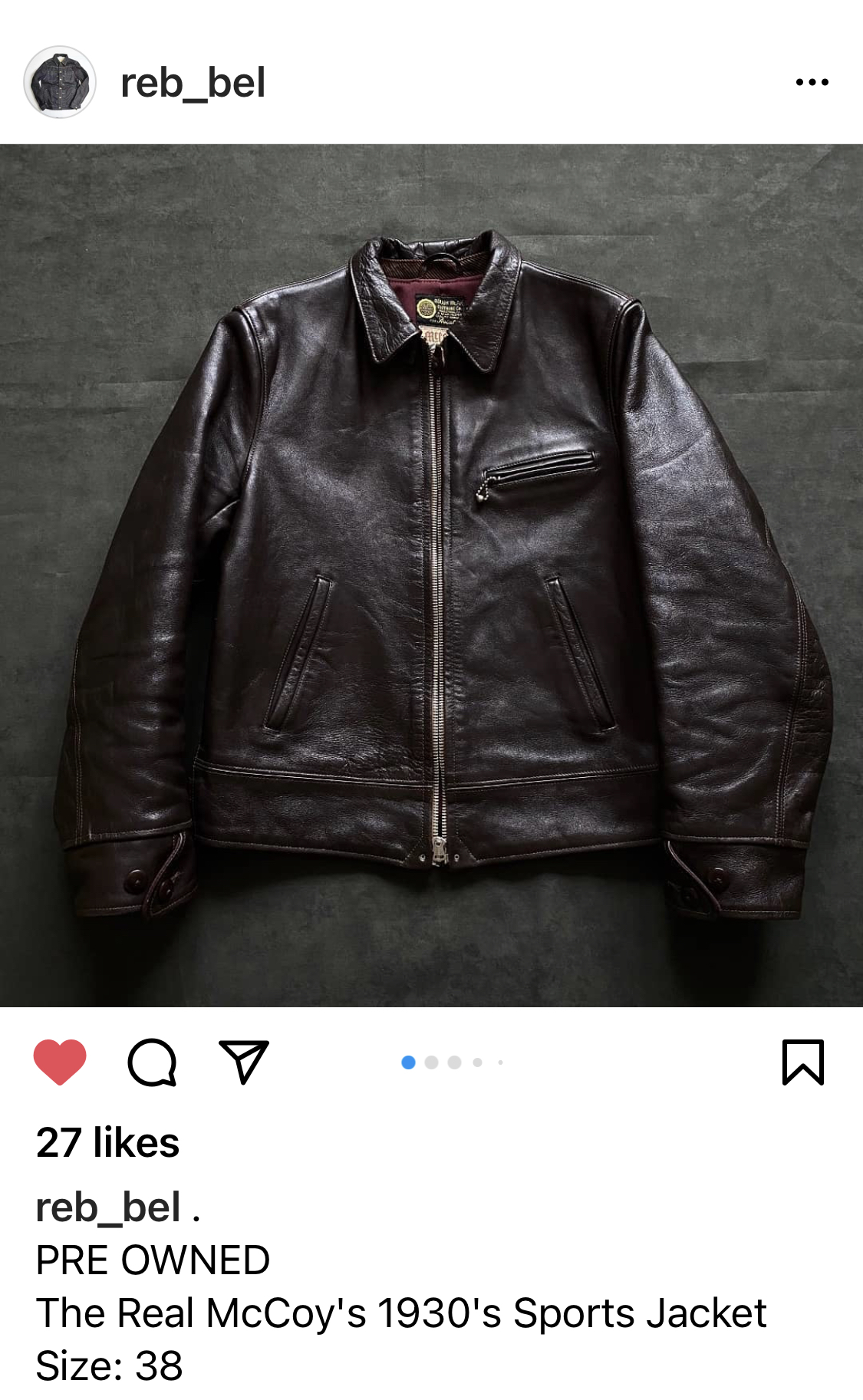View who liked via 27 likes

coord(108,1142)
